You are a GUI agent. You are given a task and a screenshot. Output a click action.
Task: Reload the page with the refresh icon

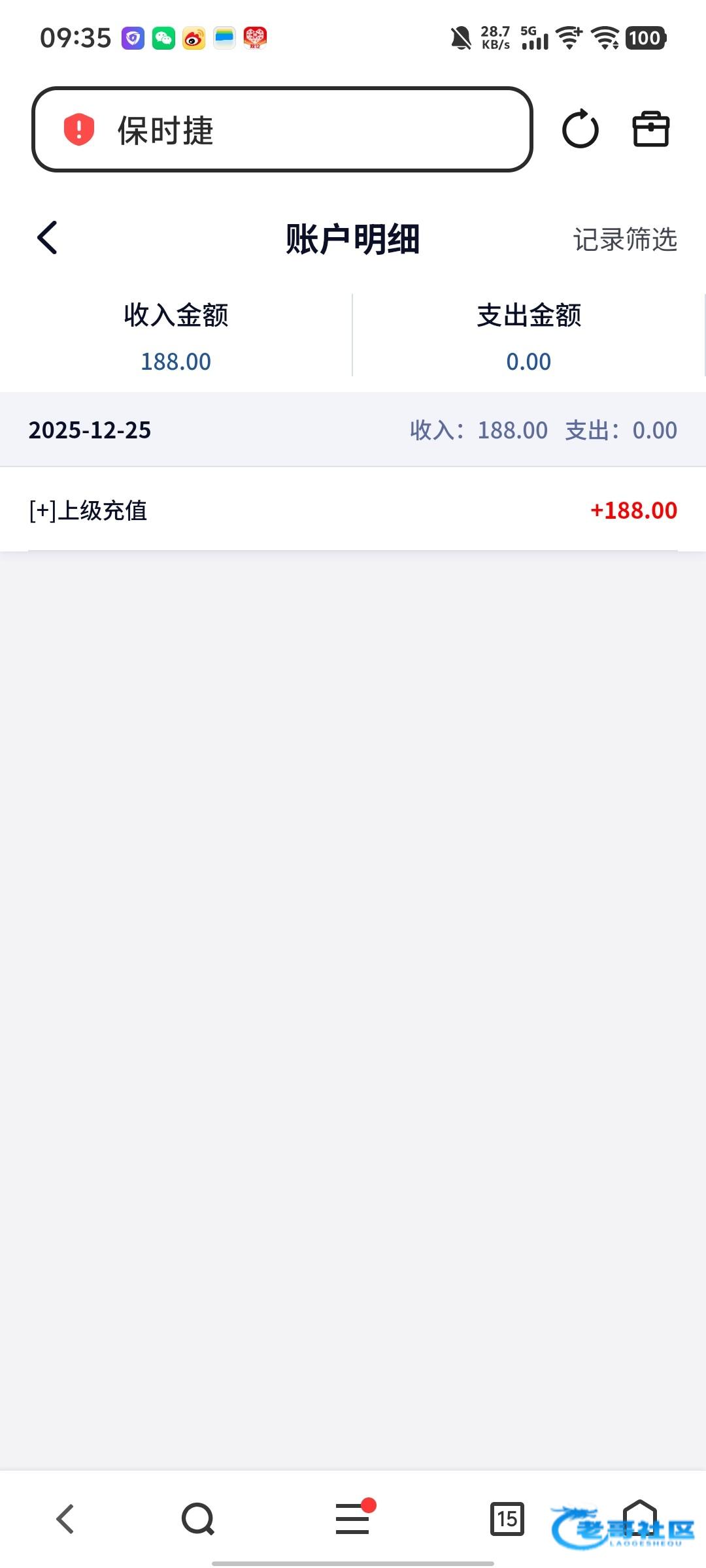pos(580,129)
